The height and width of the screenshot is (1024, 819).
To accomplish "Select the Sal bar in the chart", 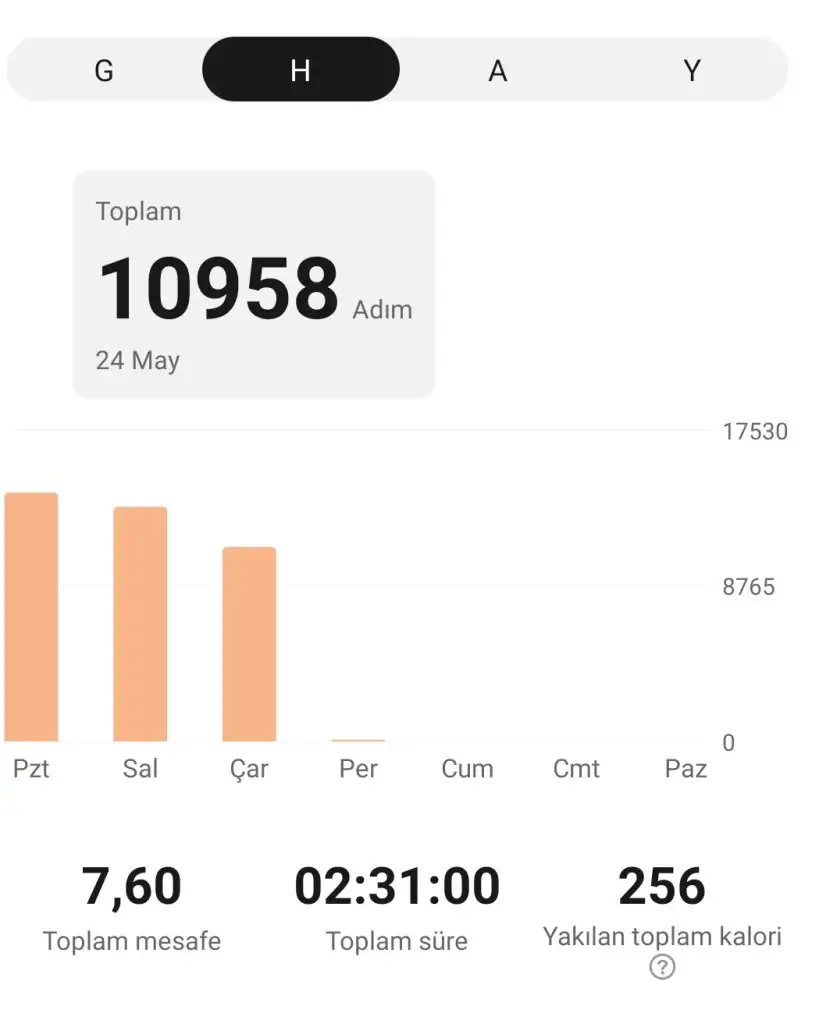I will point(140,624).
